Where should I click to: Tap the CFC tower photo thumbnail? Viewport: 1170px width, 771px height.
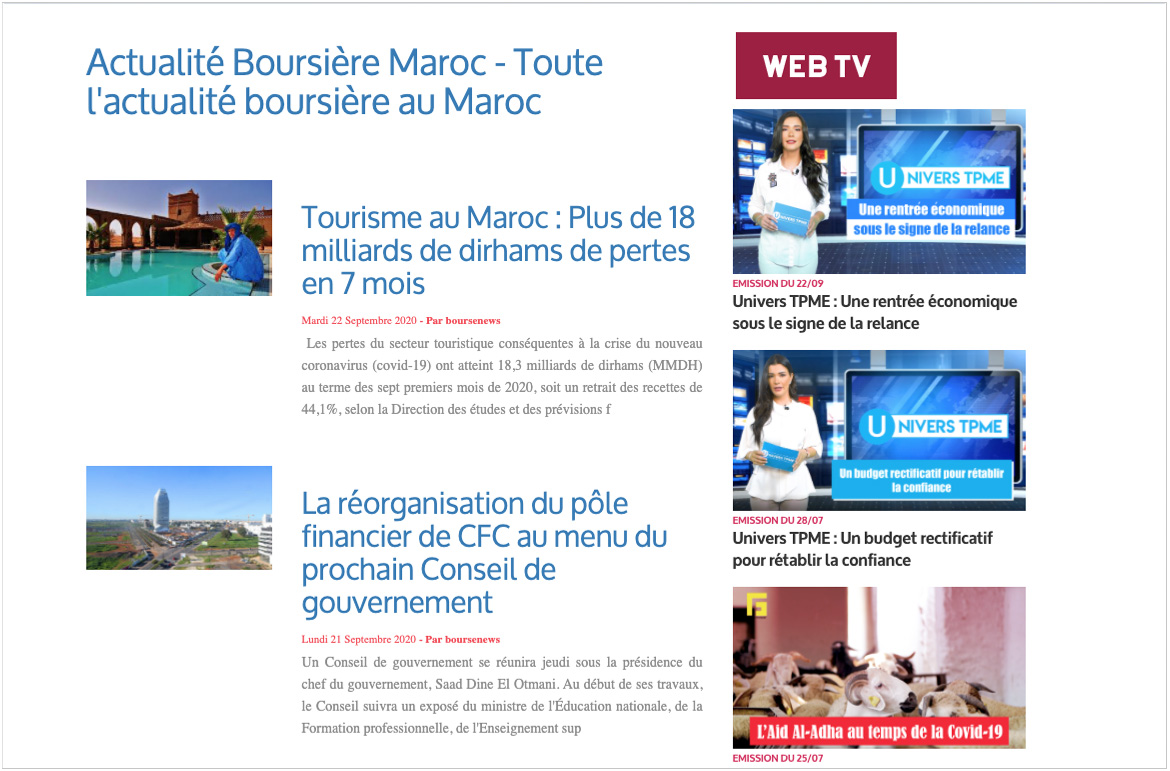click(179, 518)
